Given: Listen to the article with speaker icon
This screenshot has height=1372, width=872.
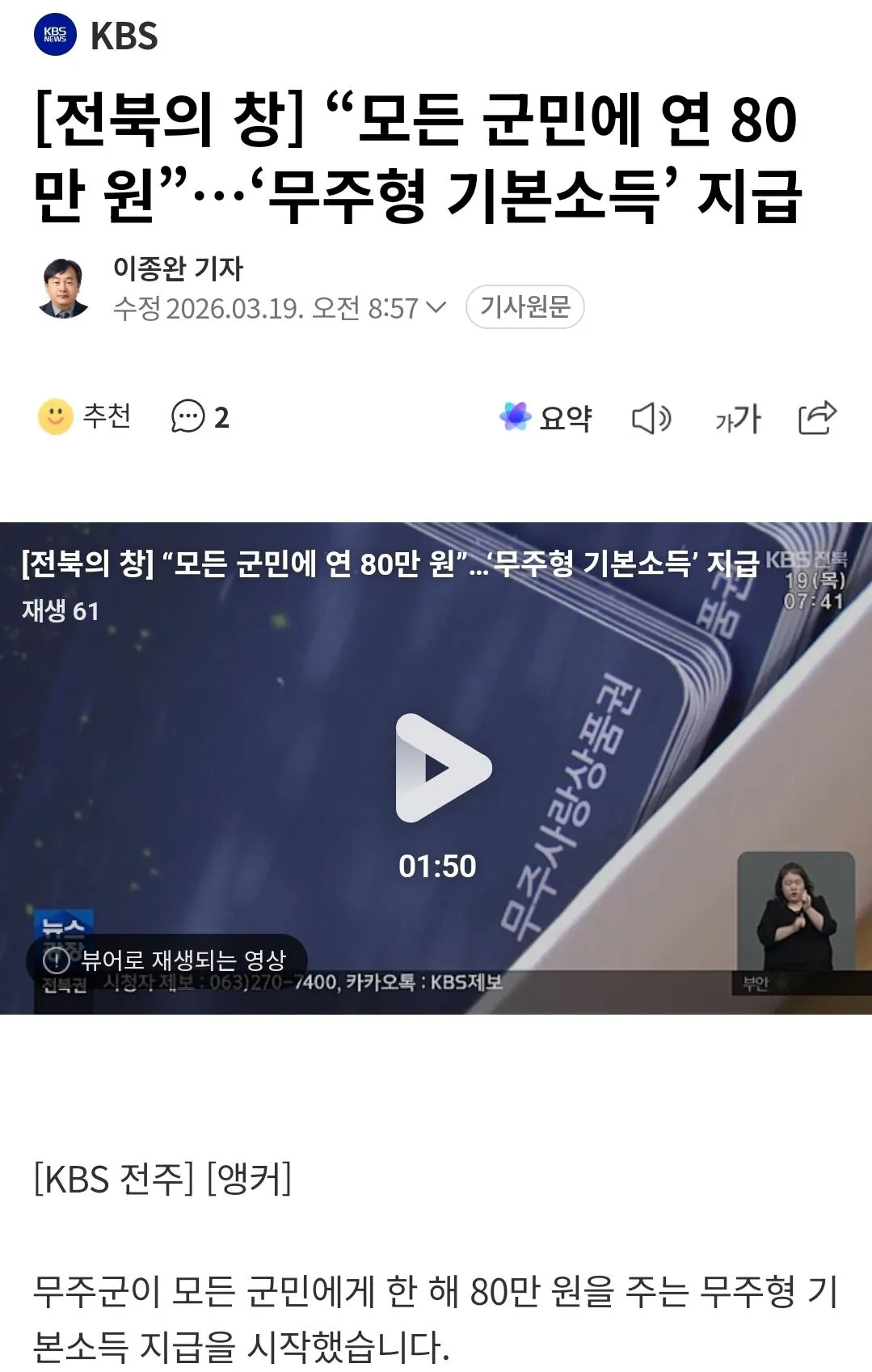Looking at the screenshot, I should 651,418.
